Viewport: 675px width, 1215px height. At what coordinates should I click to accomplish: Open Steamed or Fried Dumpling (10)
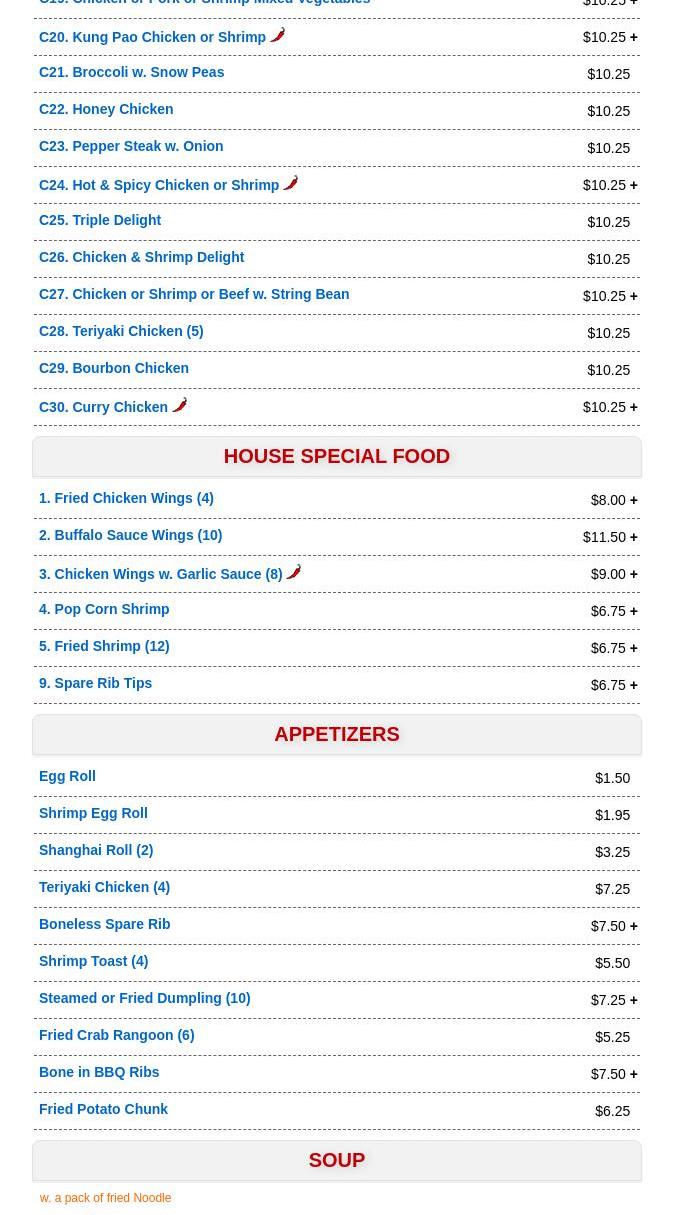coord(144,999)
